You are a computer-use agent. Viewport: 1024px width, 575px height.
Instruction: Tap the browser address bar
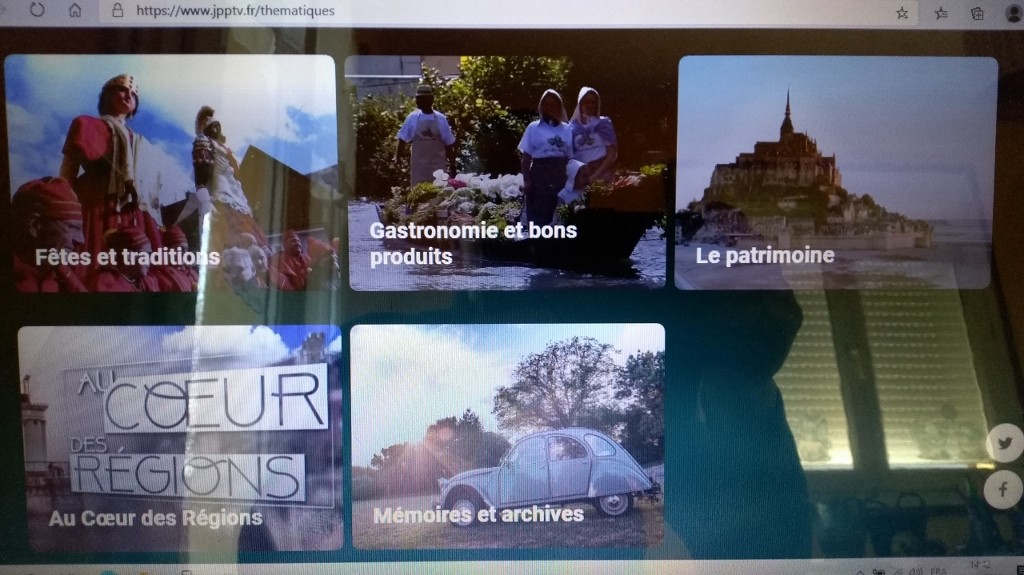(x=500, y=12)
